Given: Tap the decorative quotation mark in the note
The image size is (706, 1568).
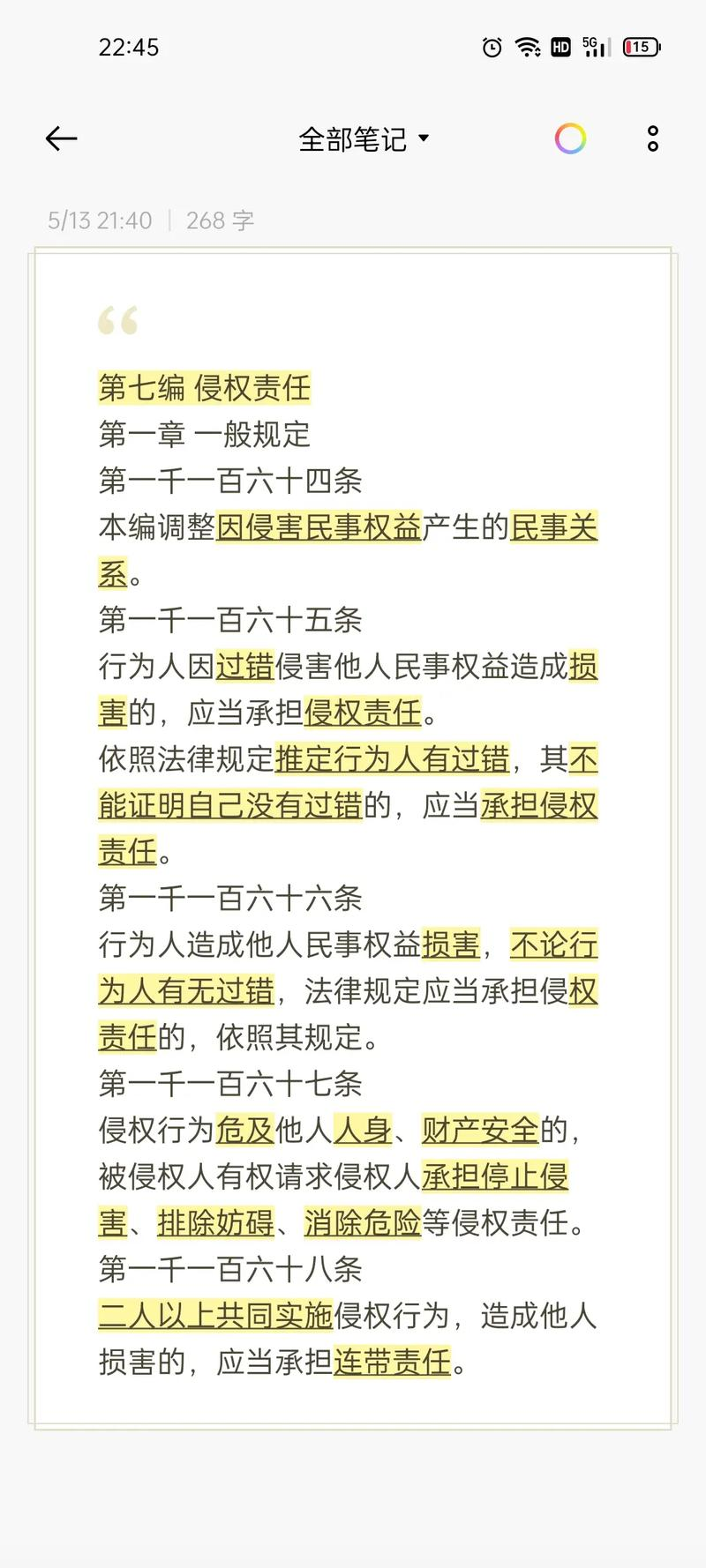Looking at the screenshot, I should [118, 321].
